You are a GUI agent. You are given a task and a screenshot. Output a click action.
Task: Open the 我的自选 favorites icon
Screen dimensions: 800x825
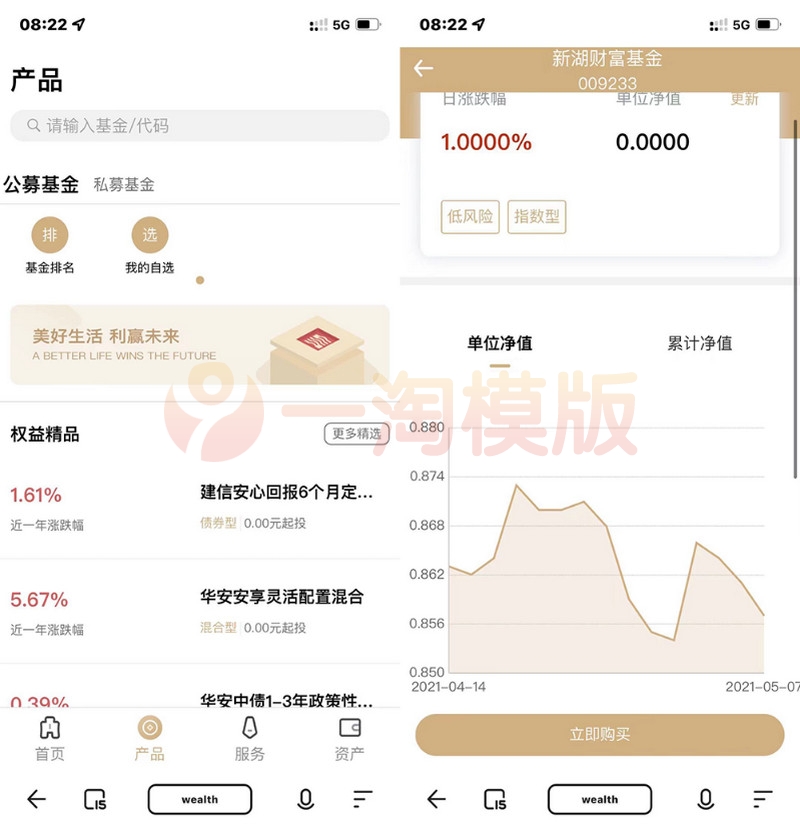point(152,236)
